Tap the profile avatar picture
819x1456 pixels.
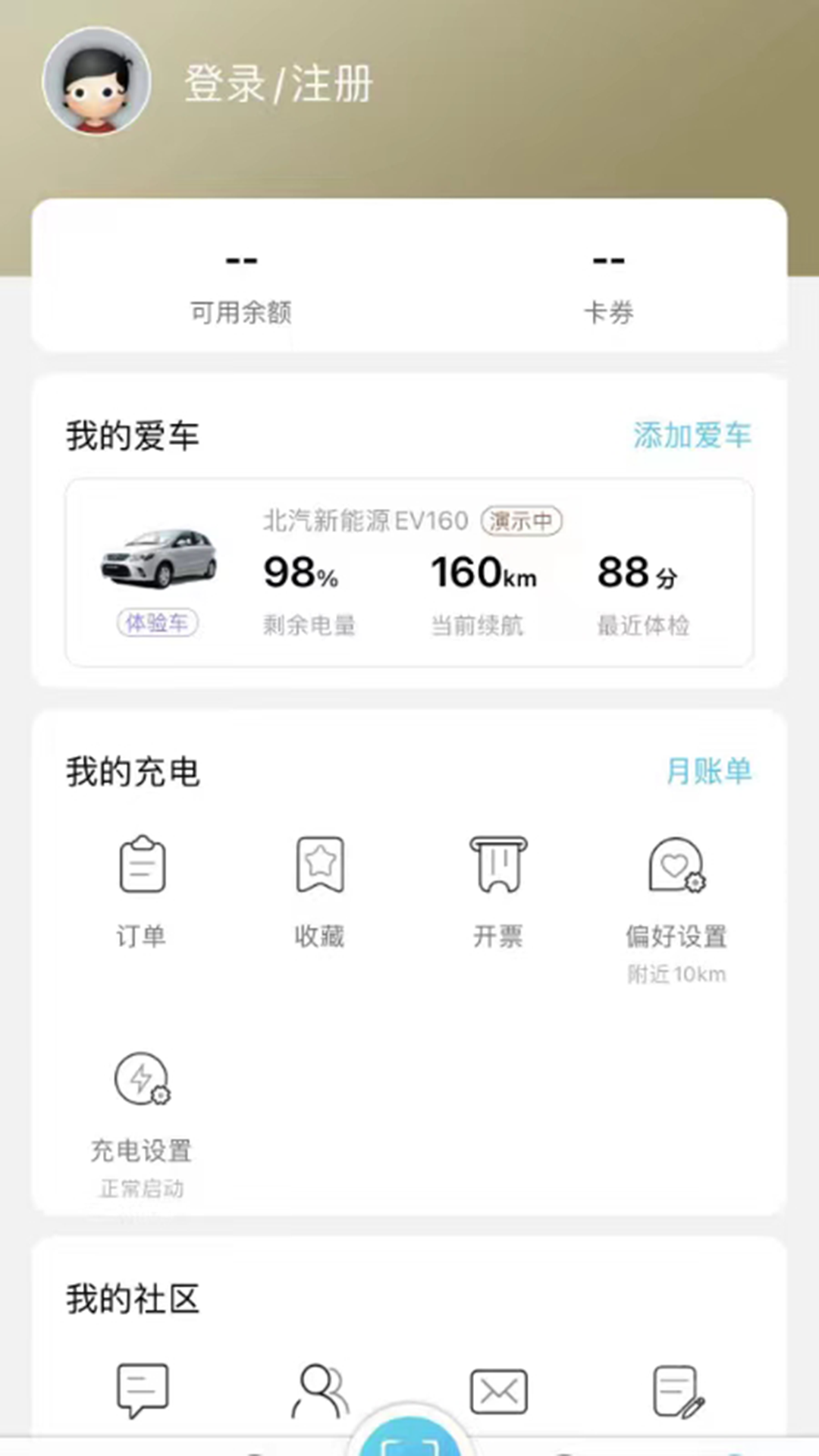(97, 82)
